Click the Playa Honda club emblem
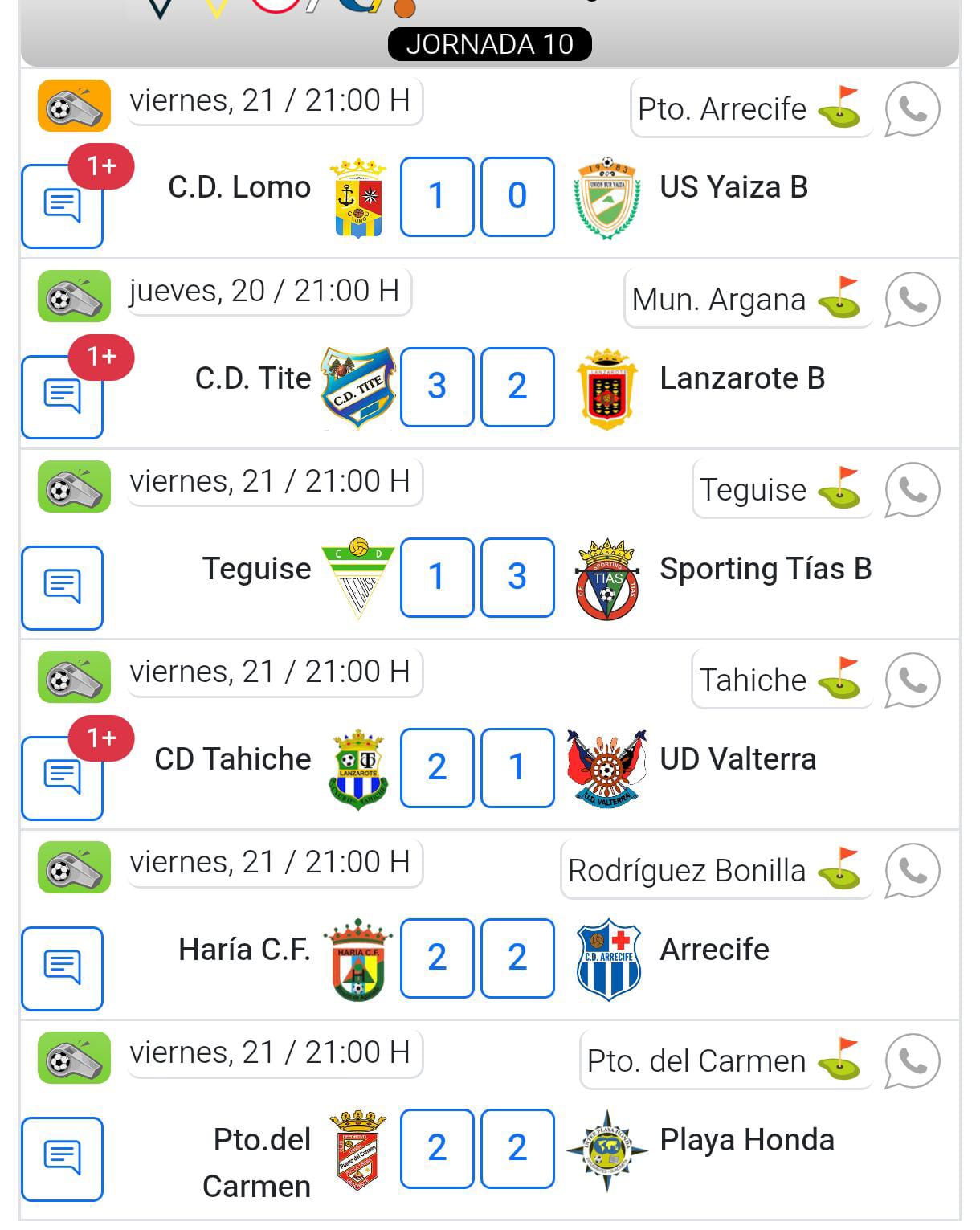The width and height of the screenshot is (980, 1230). tap(608, 1146)
